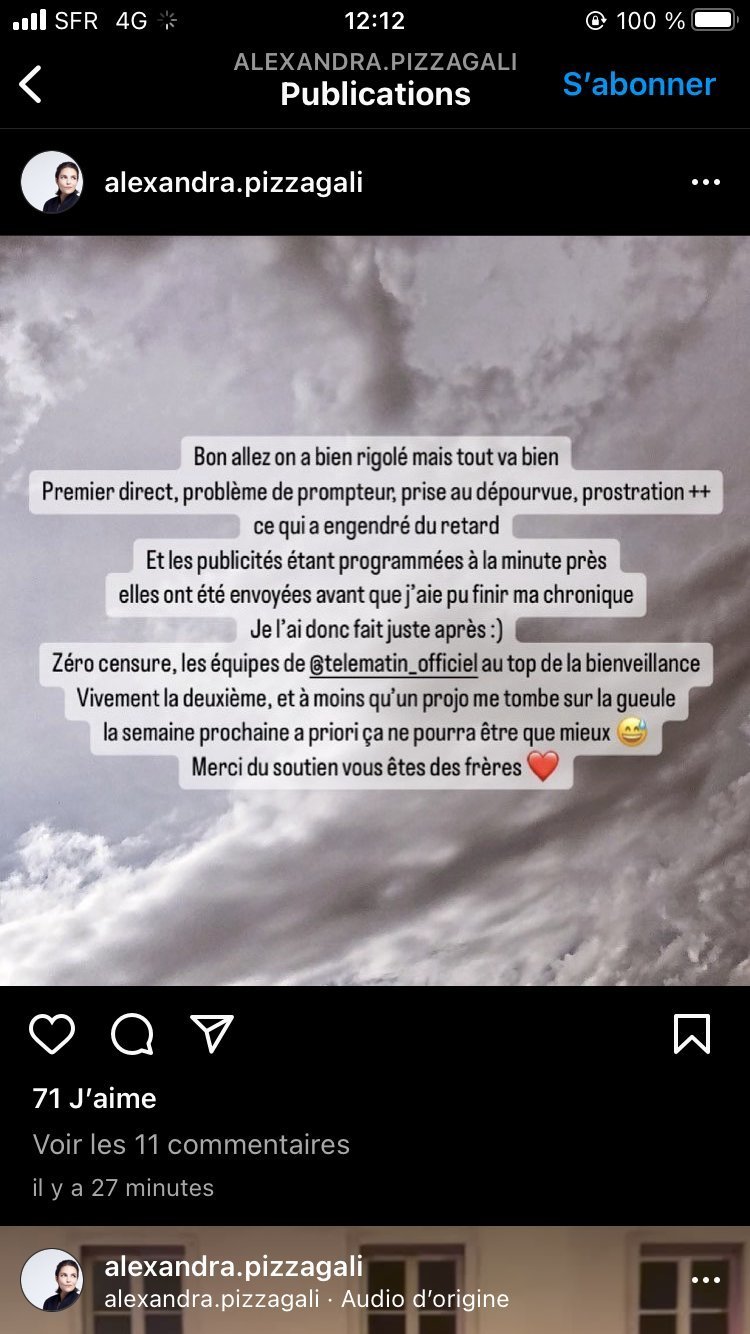Open the Audio d'origine link on second post
Image resolution: width=750 pixels, height=1334 pixels.
[425, 1299]
